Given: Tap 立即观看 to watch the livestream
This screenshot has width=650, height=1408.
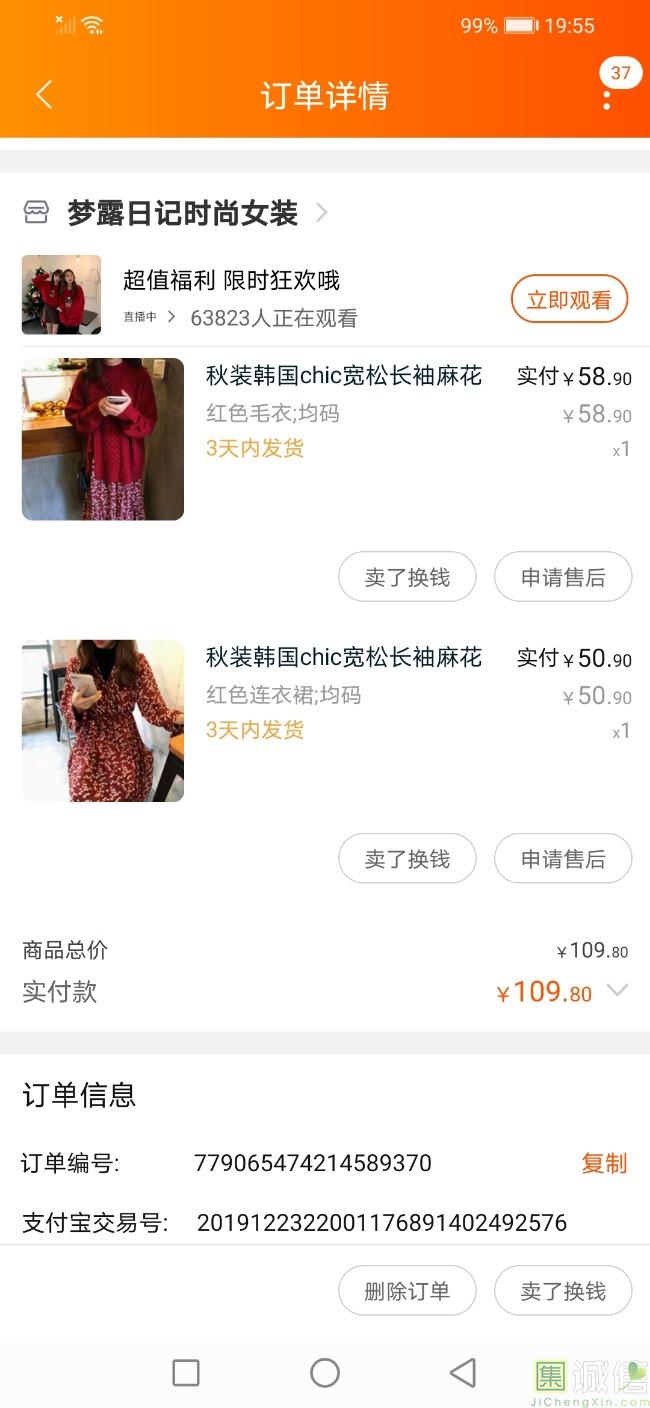Looking at the screenshot, I should 569,299.
